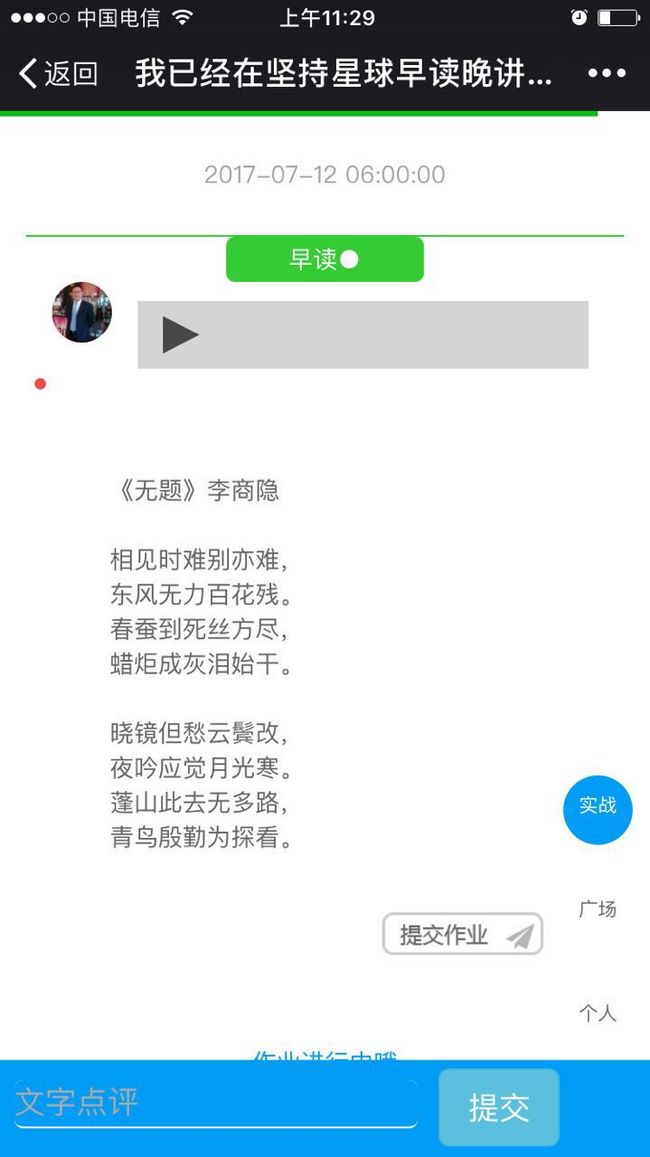Tap the 早读 green label button
650x1157 pixels.
pyautogui.click(x=325, y=259)
